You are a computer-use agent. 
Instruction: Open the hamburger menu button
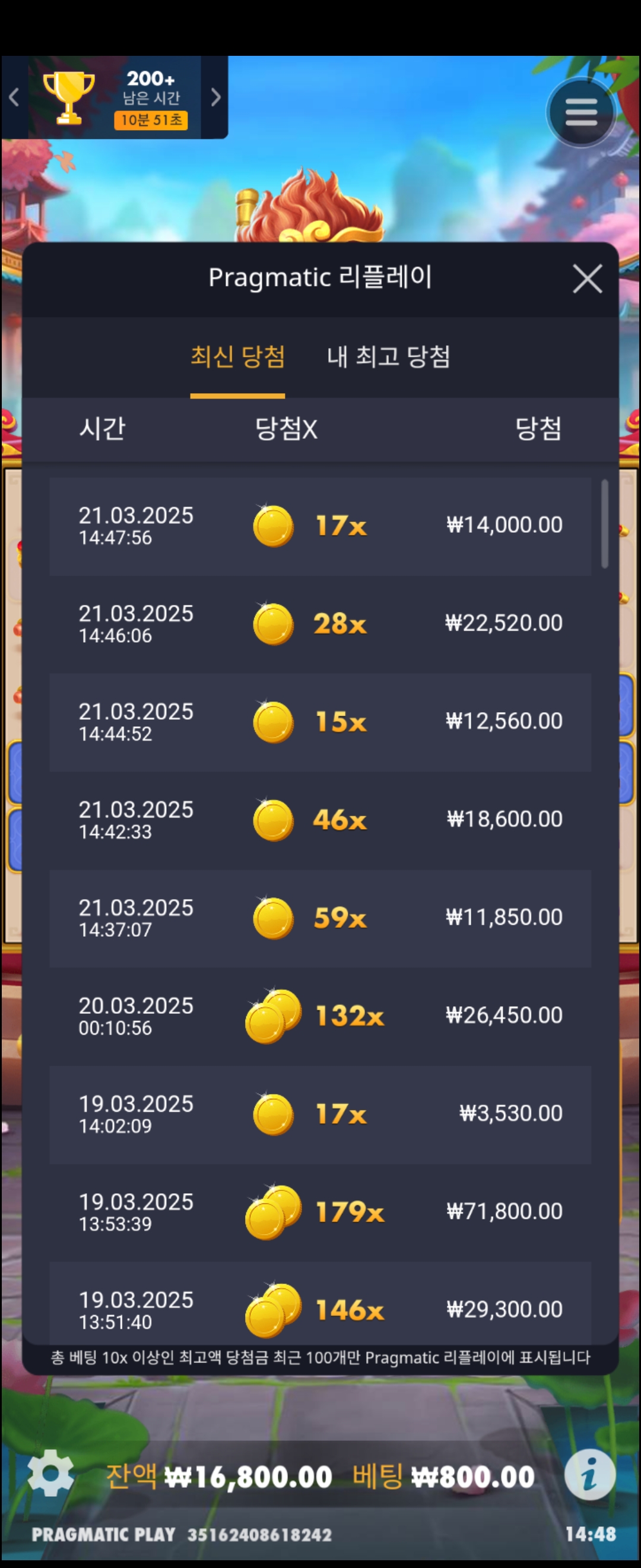point(581,113)
